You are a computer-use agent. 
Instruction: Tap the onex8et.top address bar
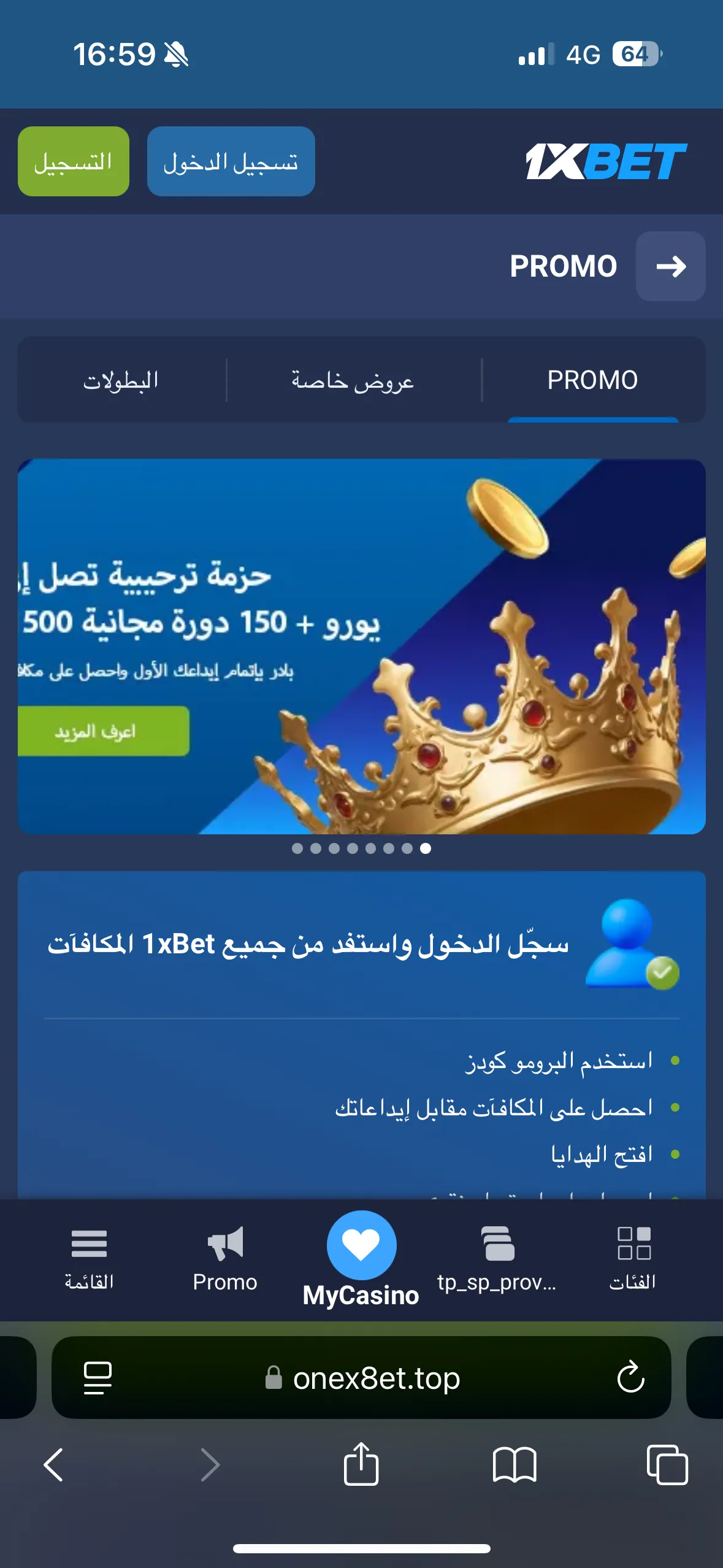[x=362, y=1378]
